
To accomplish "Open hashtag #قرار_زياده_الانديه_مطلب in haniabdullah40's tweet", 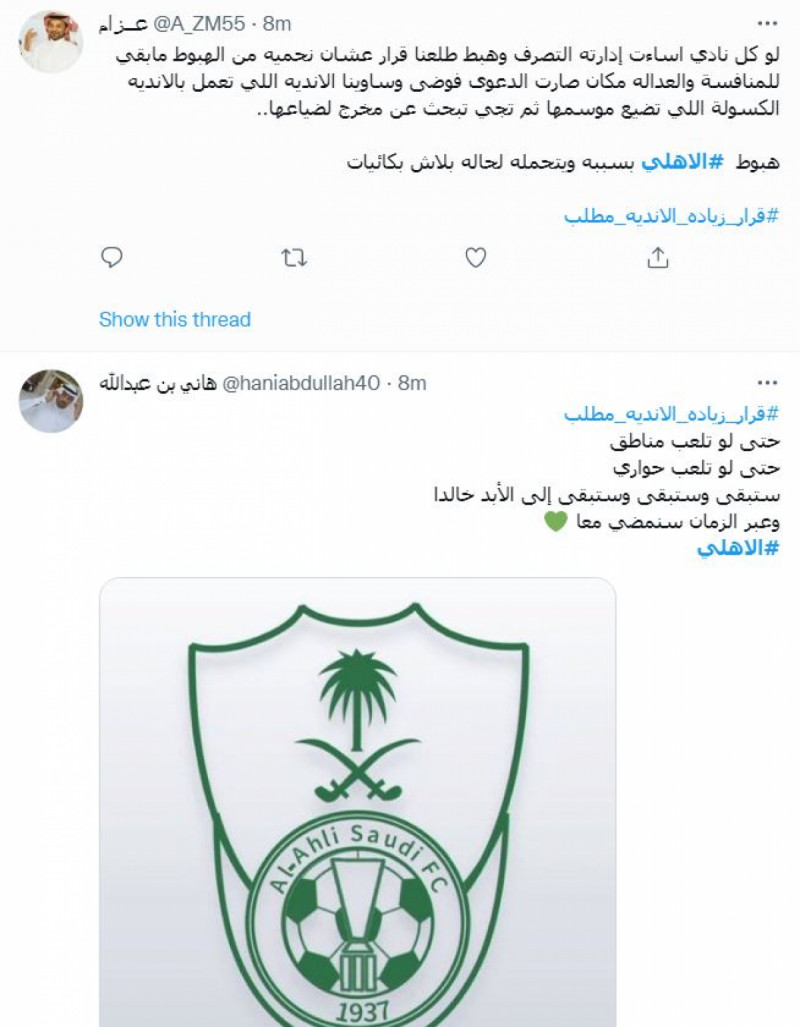I will [670, 414].
